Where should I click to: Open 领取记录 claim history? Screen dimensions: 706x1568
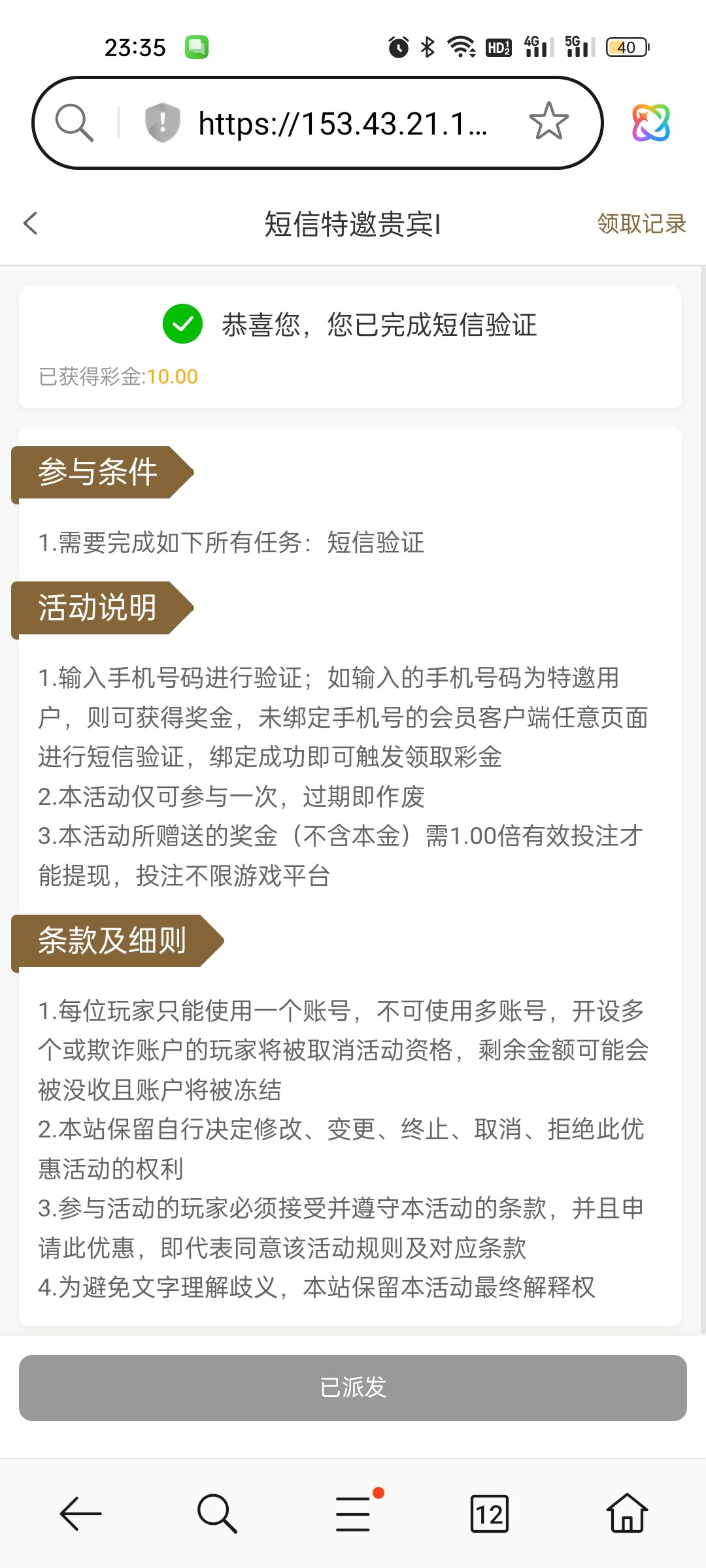pos(641,224)
